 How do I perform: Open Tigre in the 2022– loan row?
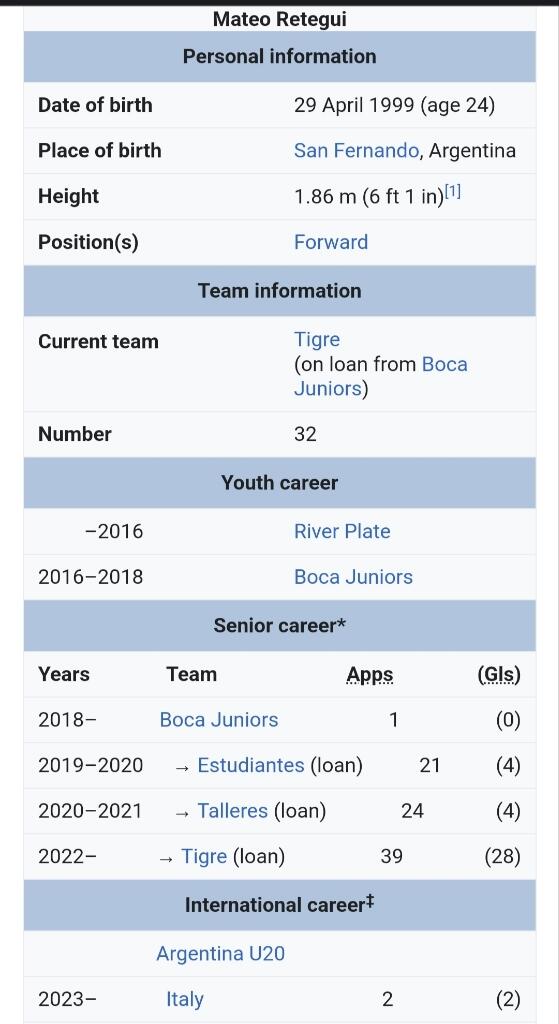coord(204,856)
